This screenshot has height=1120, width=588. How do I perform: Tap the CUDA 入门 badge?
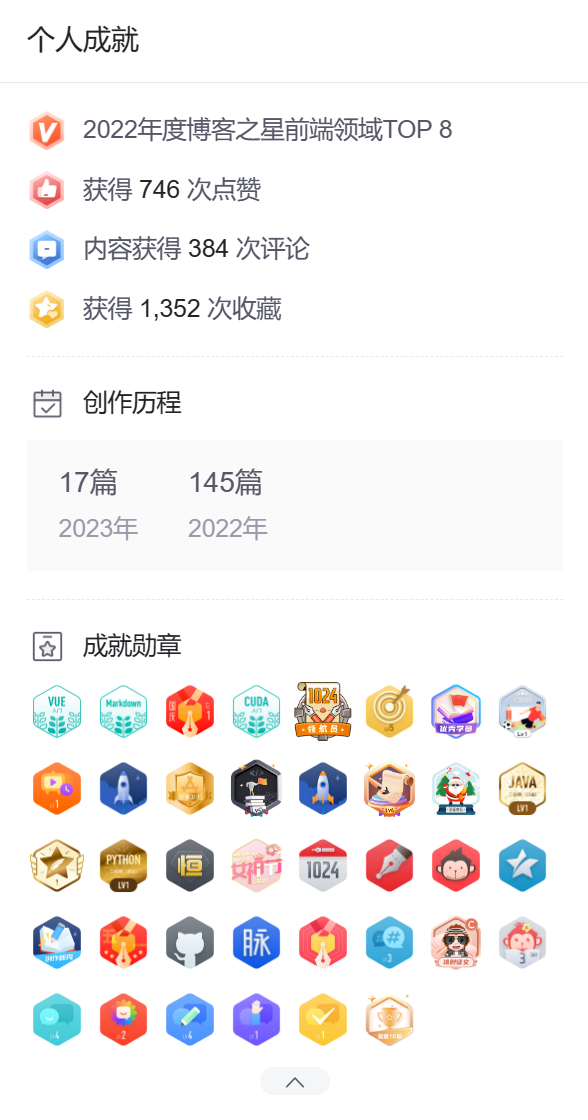tap(256, 711)
